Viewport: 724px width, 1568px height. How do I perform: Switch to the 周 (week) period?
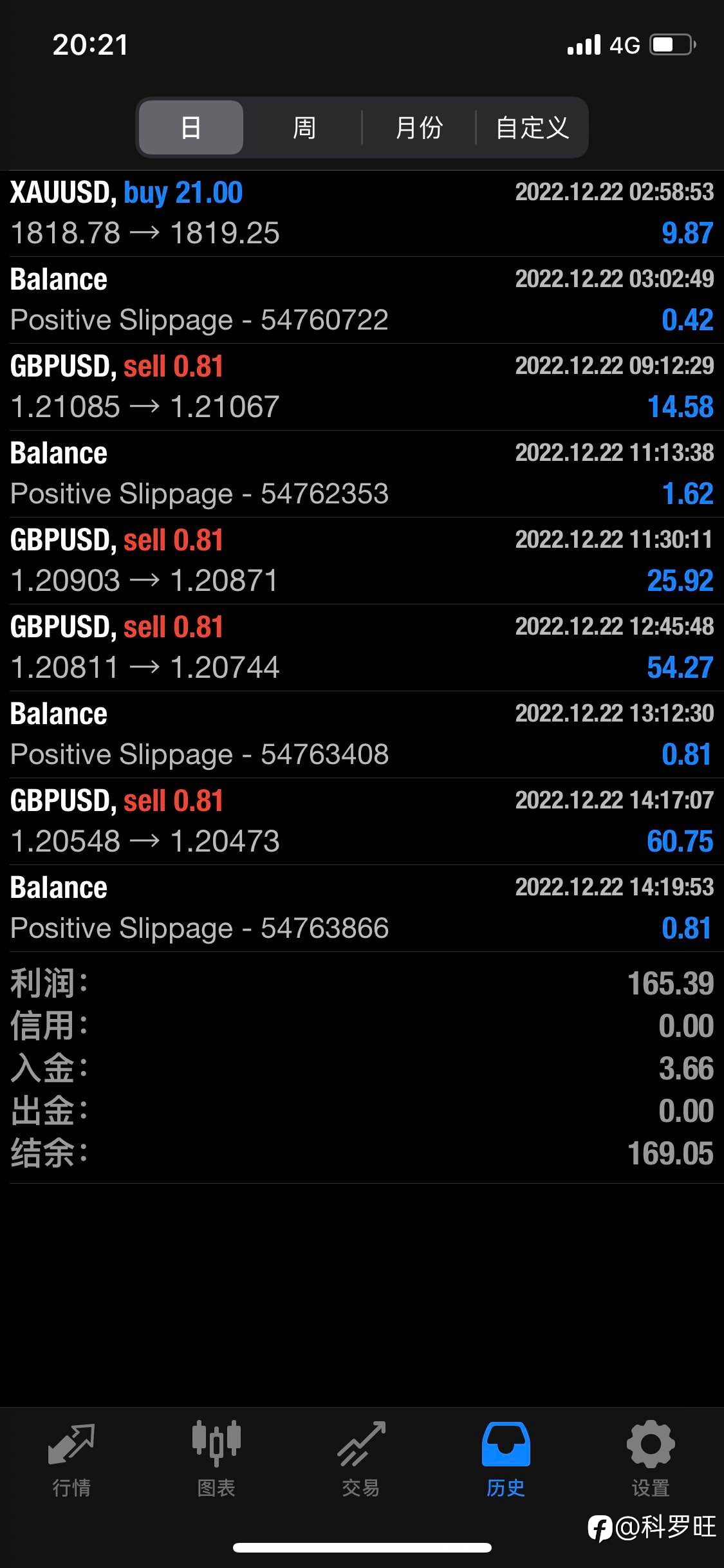click(304, 127)
